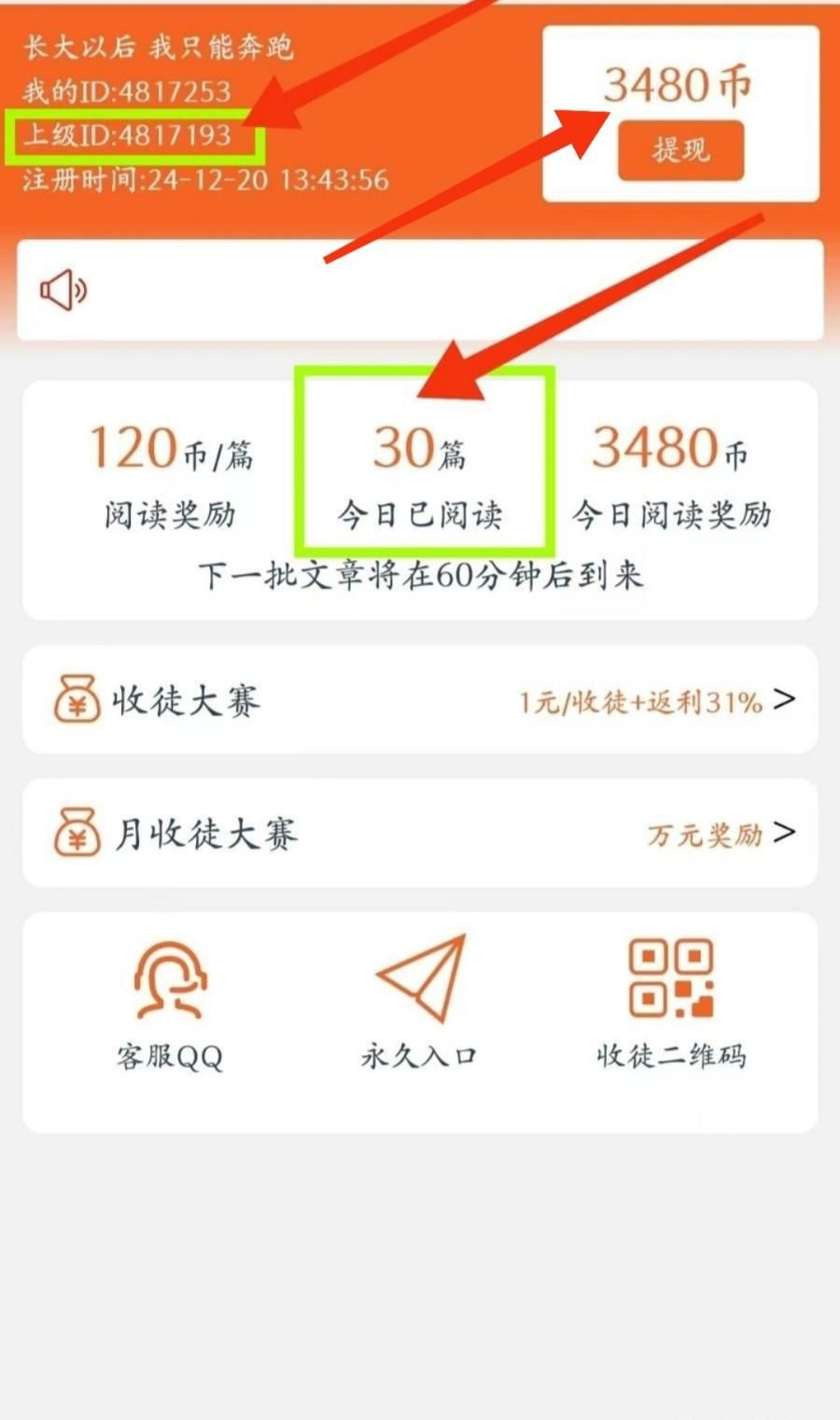Show the 收徒二维码 QR code
Viewport: 840px width, 1420px height.
click(x=671, y=1004)
